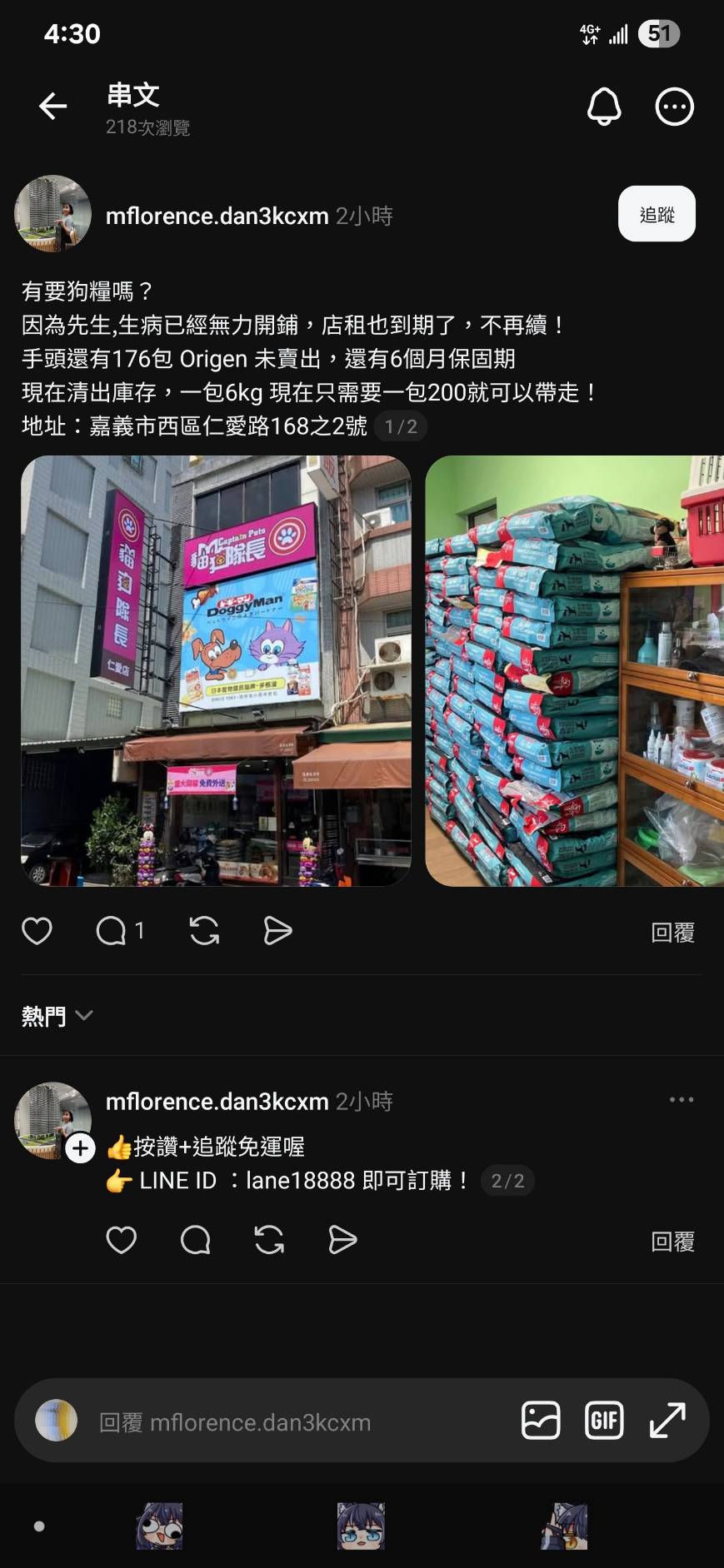Viewport: 724px width, 1568px height.
Task: Open three-dot menu on the LINE ID reply
Action: coord(681,1100)
